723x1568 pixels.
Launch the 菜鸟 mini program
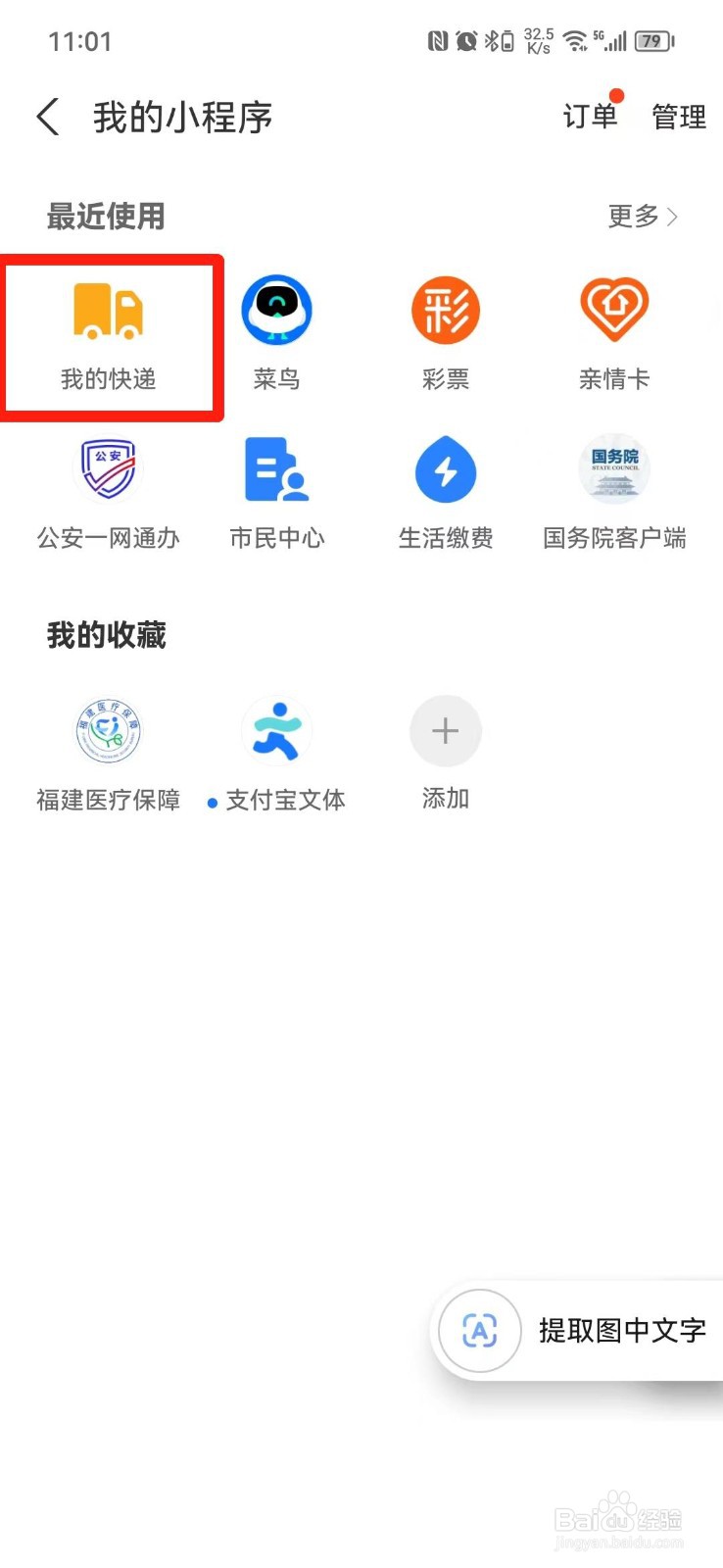click(277, 334)
